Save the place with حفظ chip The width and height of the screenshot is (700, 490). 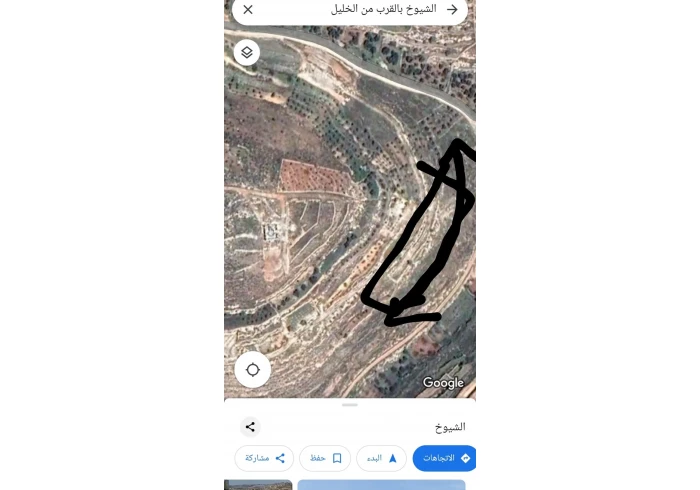[325, 458]
